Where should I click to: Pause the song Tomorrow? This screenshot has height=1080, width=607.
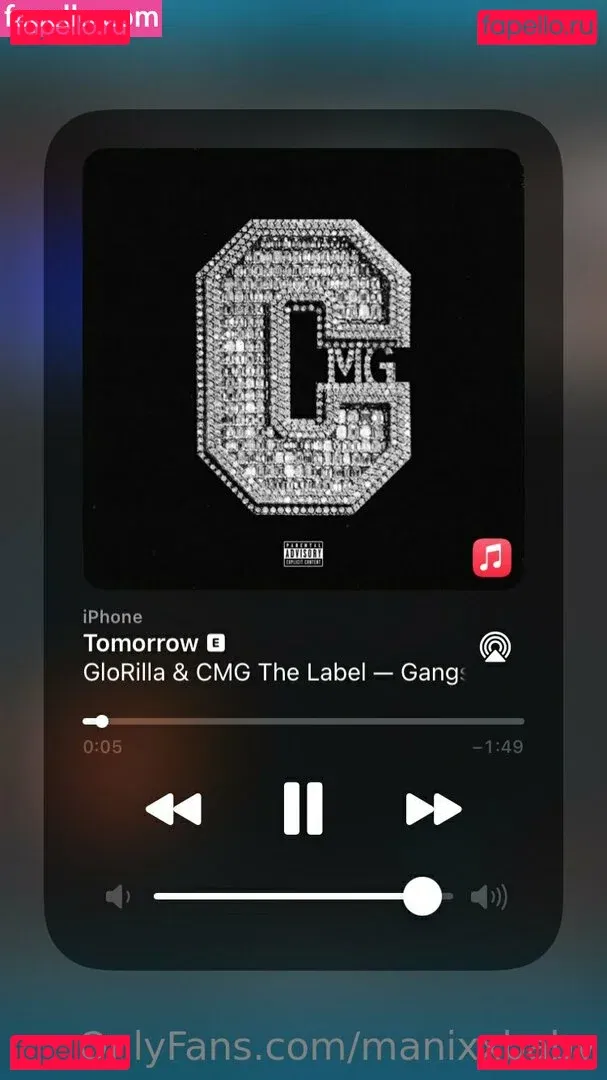click(x=303, y=808)
